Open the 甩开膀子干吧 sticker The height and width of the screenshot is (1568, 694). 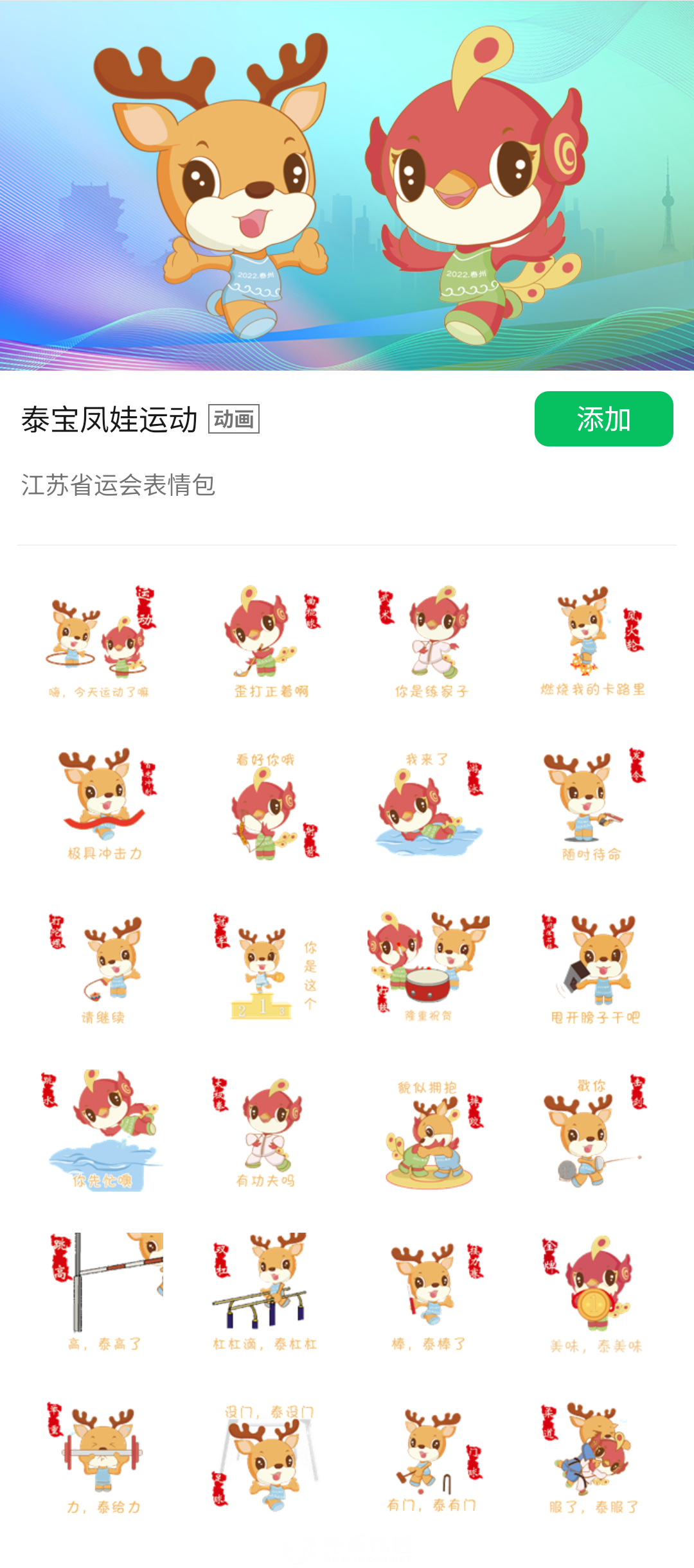[592, 965]
